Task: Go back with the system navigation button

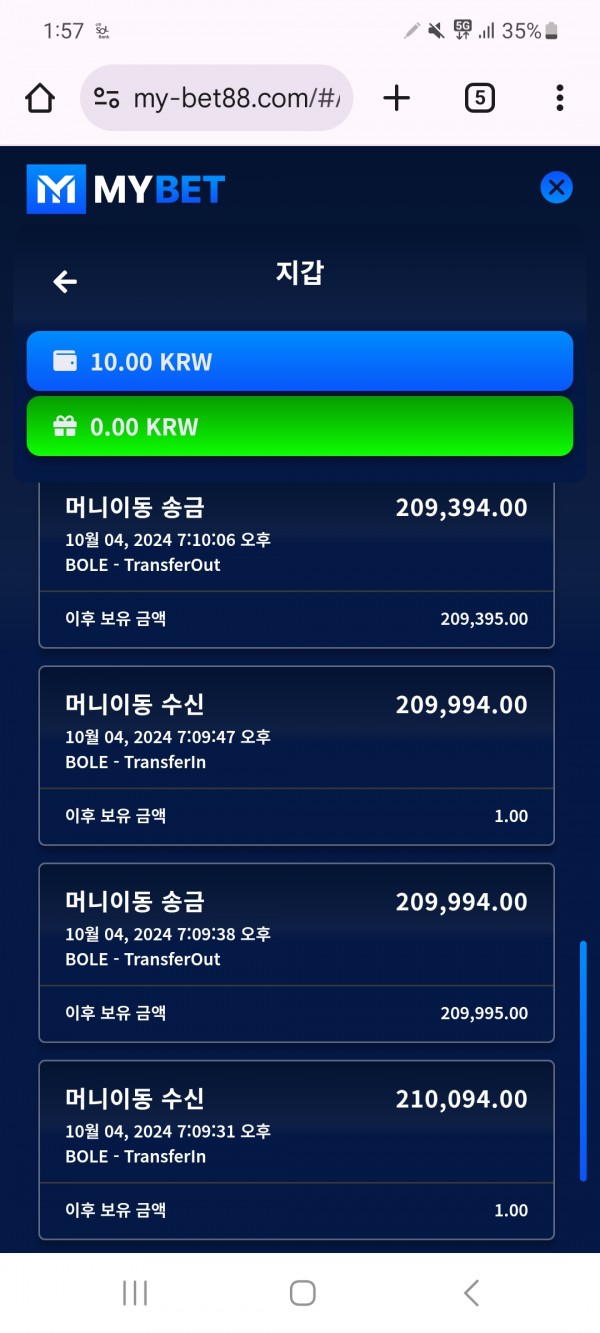Action: coord(471,1292)
